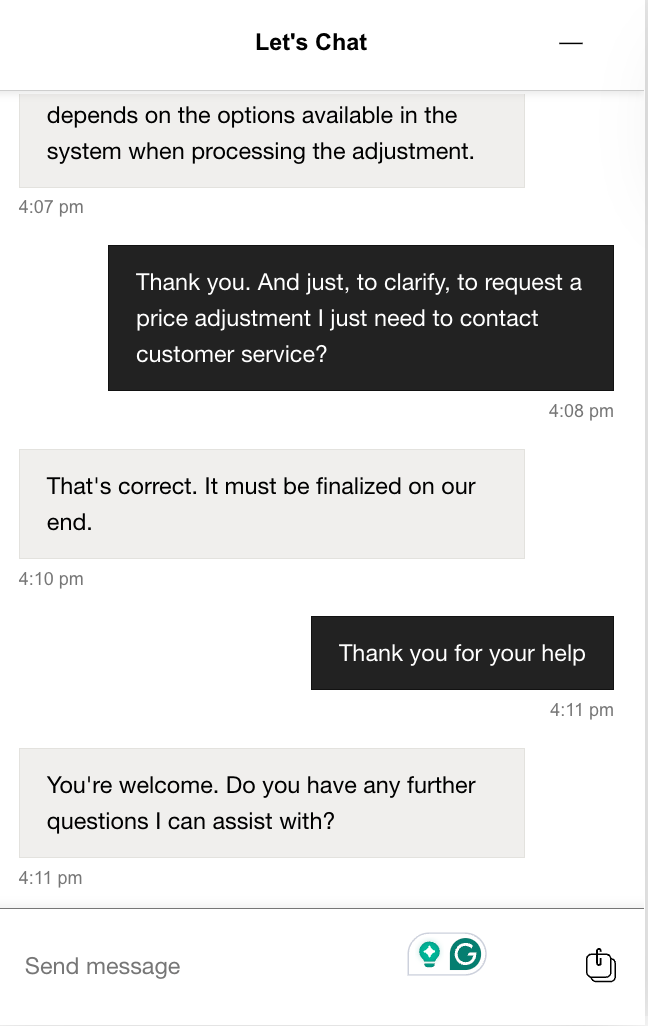Tap the attach file icon

[601, 966]
